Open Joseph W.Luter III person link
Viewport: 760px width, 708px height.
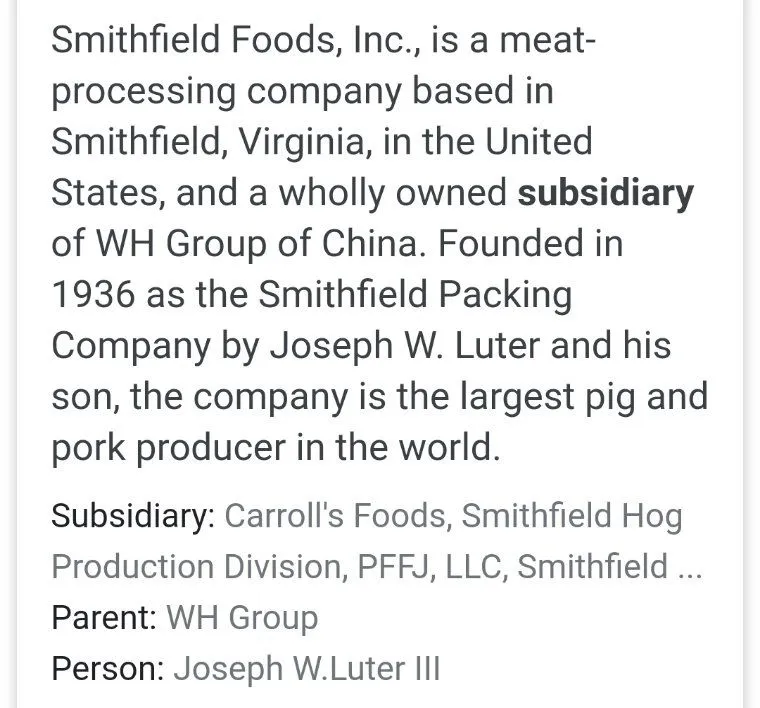306,667
